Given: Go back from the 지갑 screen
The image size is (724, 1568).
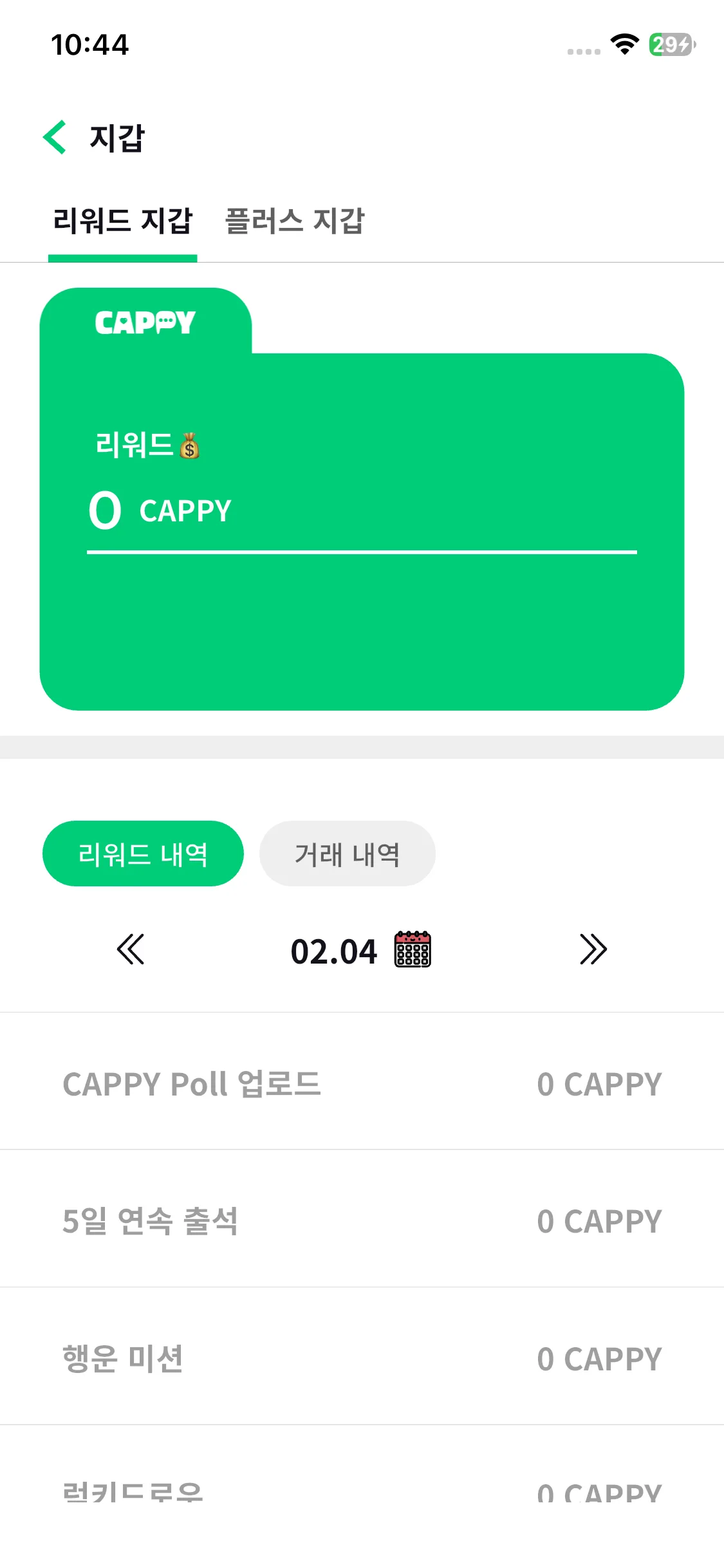Looking at the screenshot, I should point(55,137).
